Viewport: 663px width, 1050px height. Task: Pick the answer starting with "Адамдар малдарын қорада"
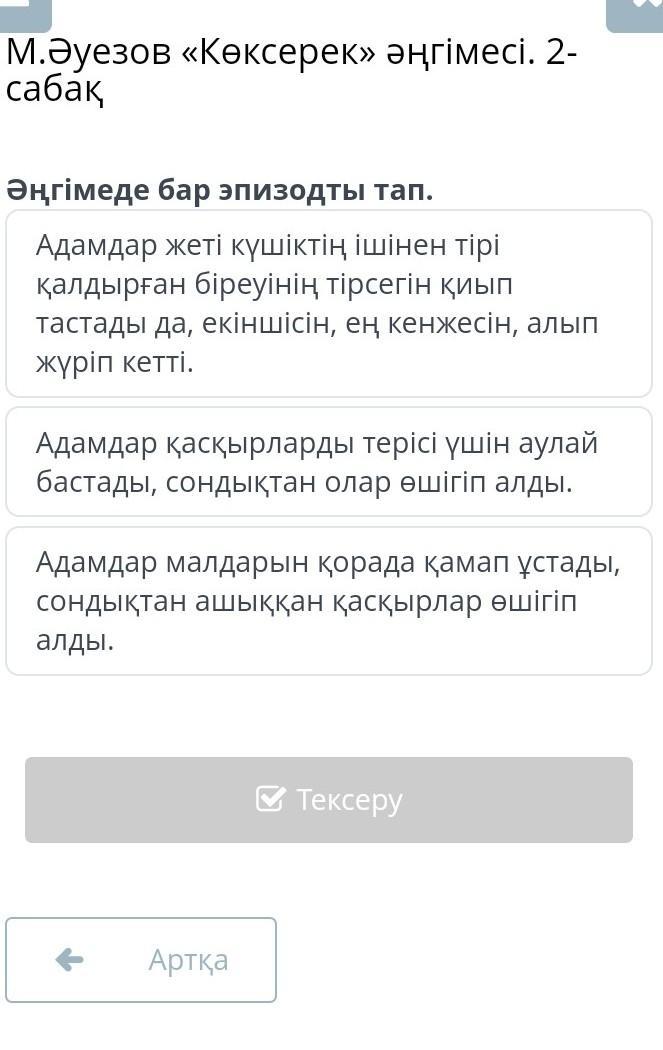coord(329,601)
